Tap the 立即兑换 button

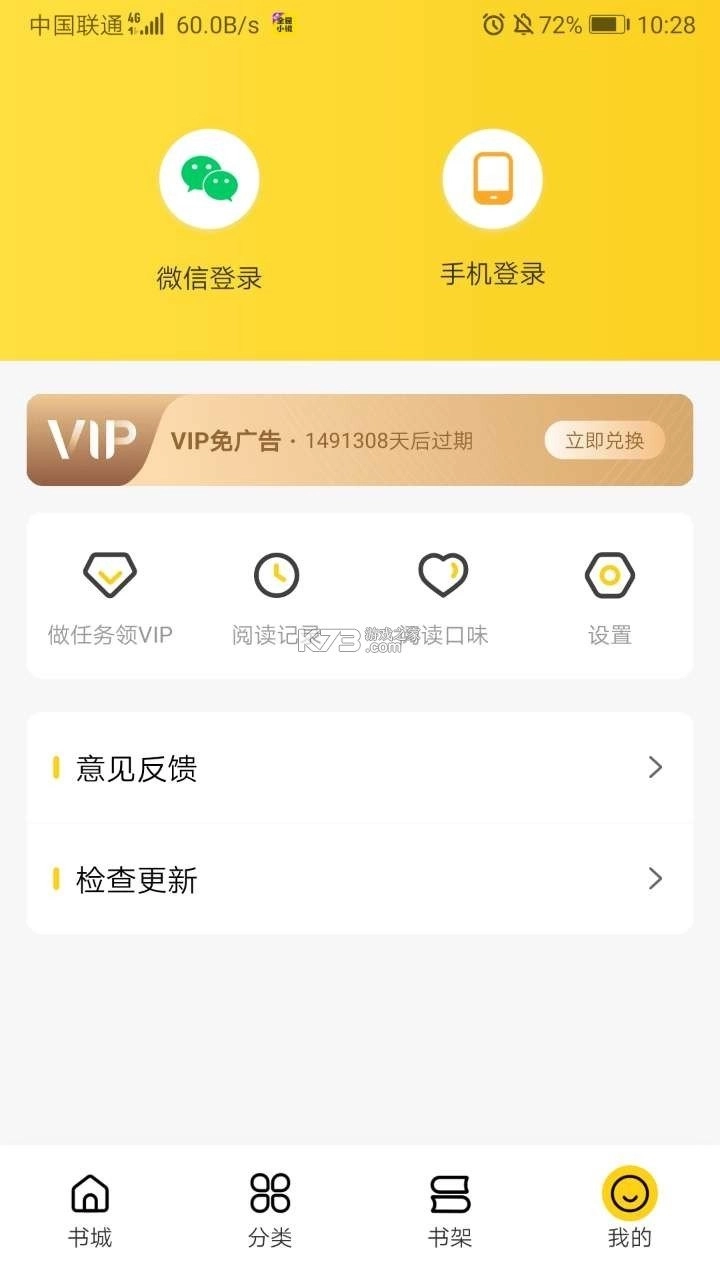(x=603, y=440)
